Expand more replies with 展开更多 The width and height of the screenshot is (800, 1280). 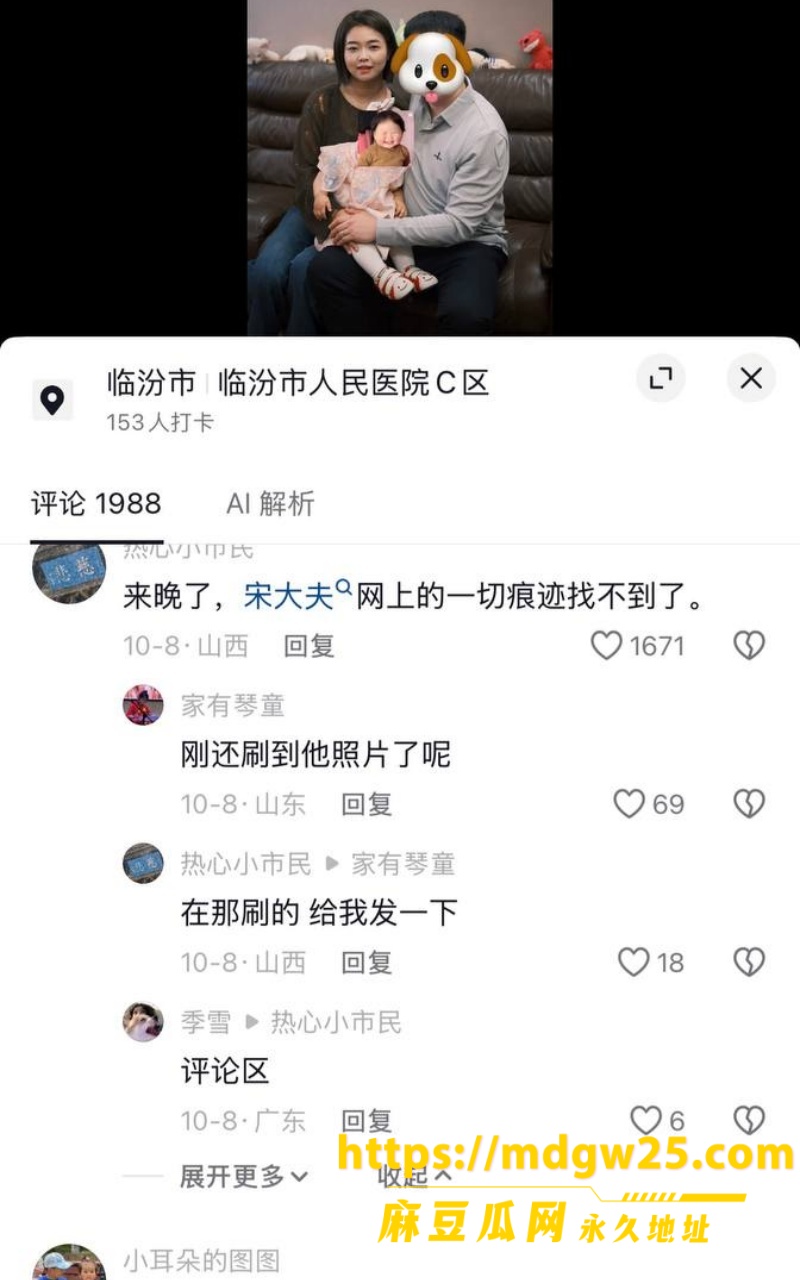(x=244, y=1177)
